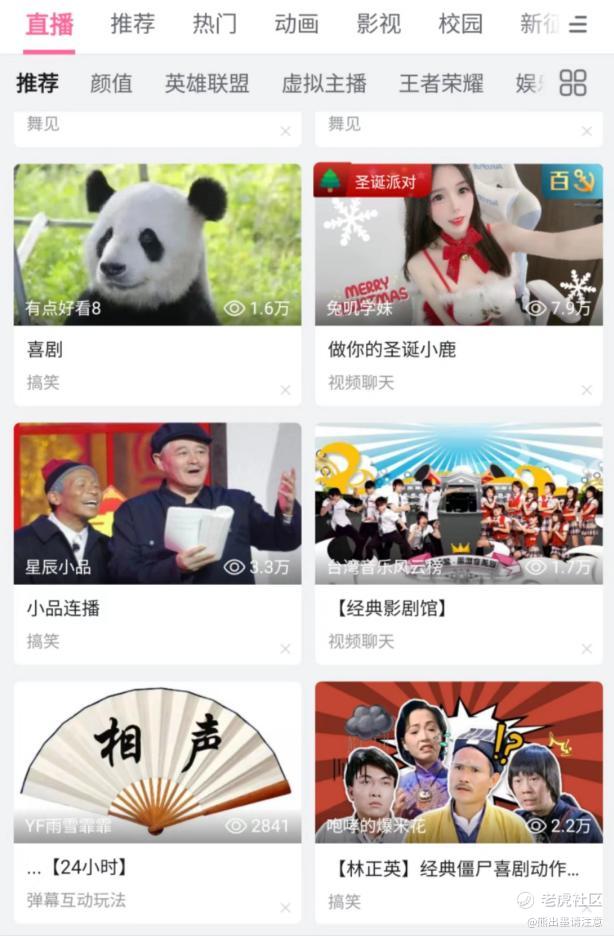Switch to 英雄联盟 live category

pos(207,83)
